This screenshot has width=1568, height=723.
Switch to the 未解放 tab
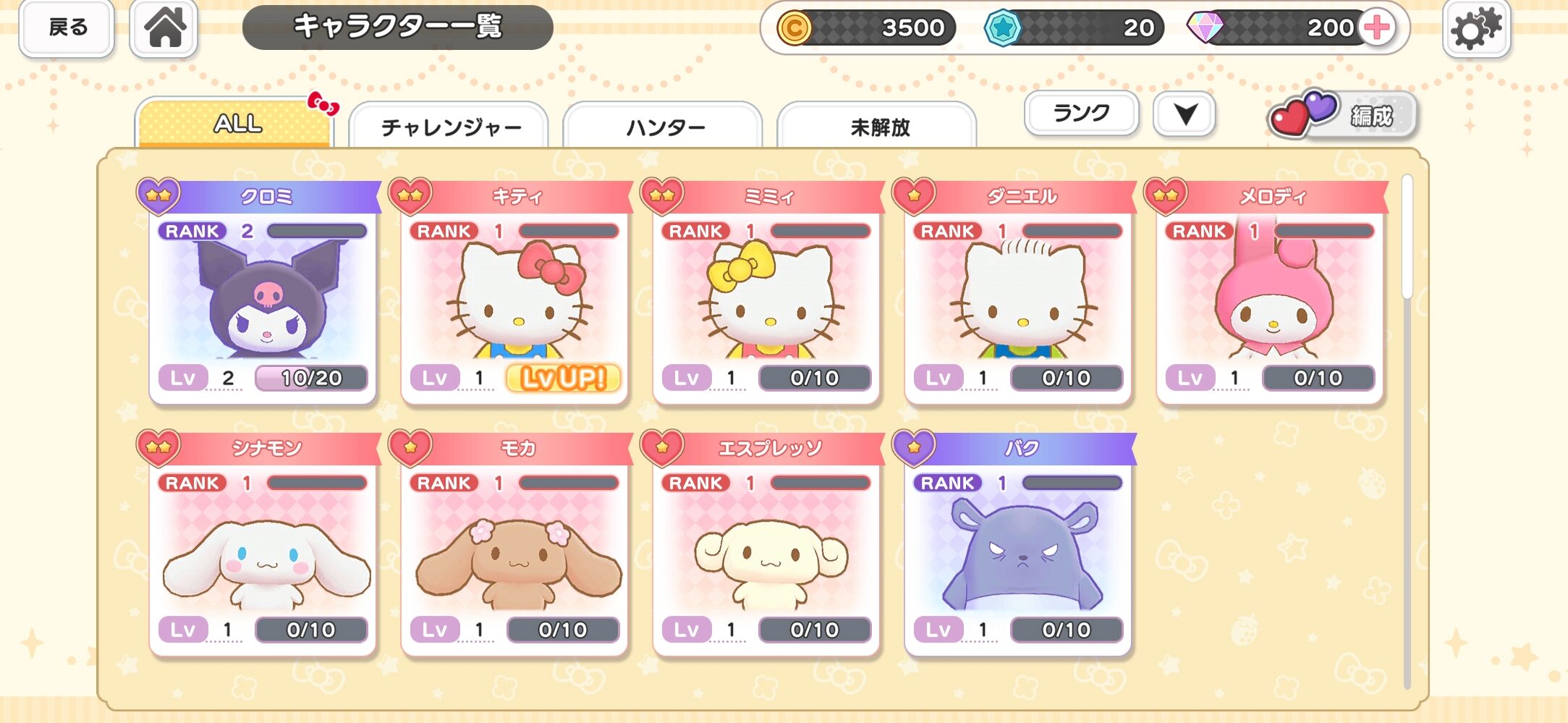pos(878,127)
